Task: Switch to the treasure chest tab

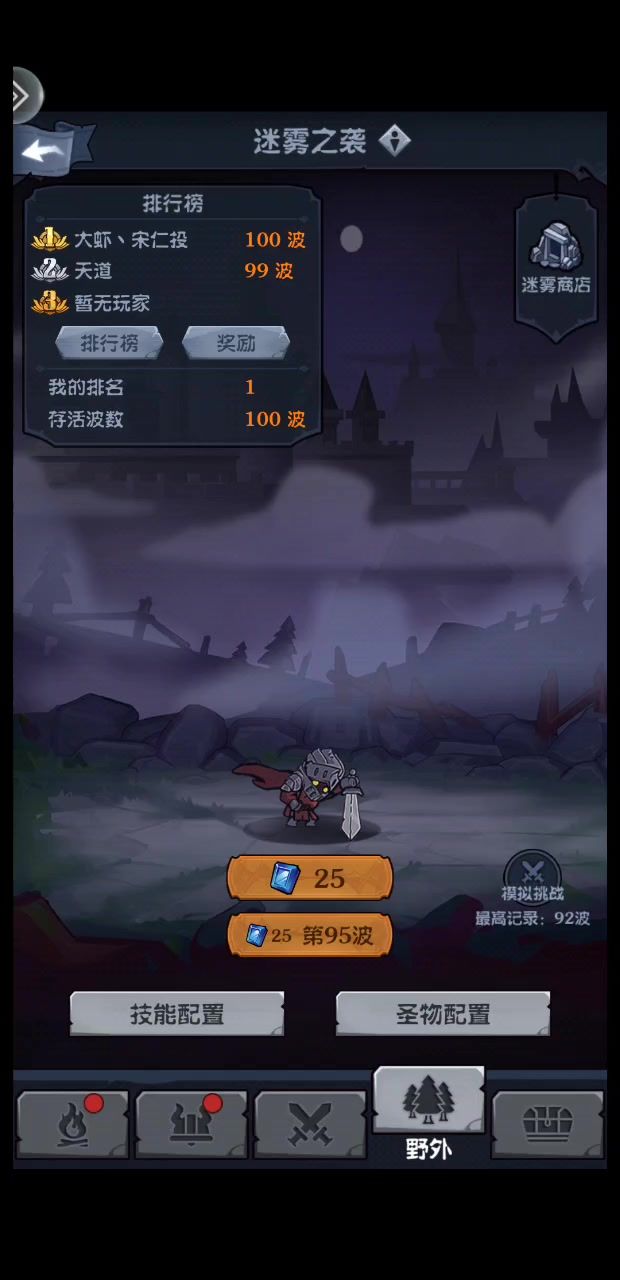Action: tap(548, 1124)
